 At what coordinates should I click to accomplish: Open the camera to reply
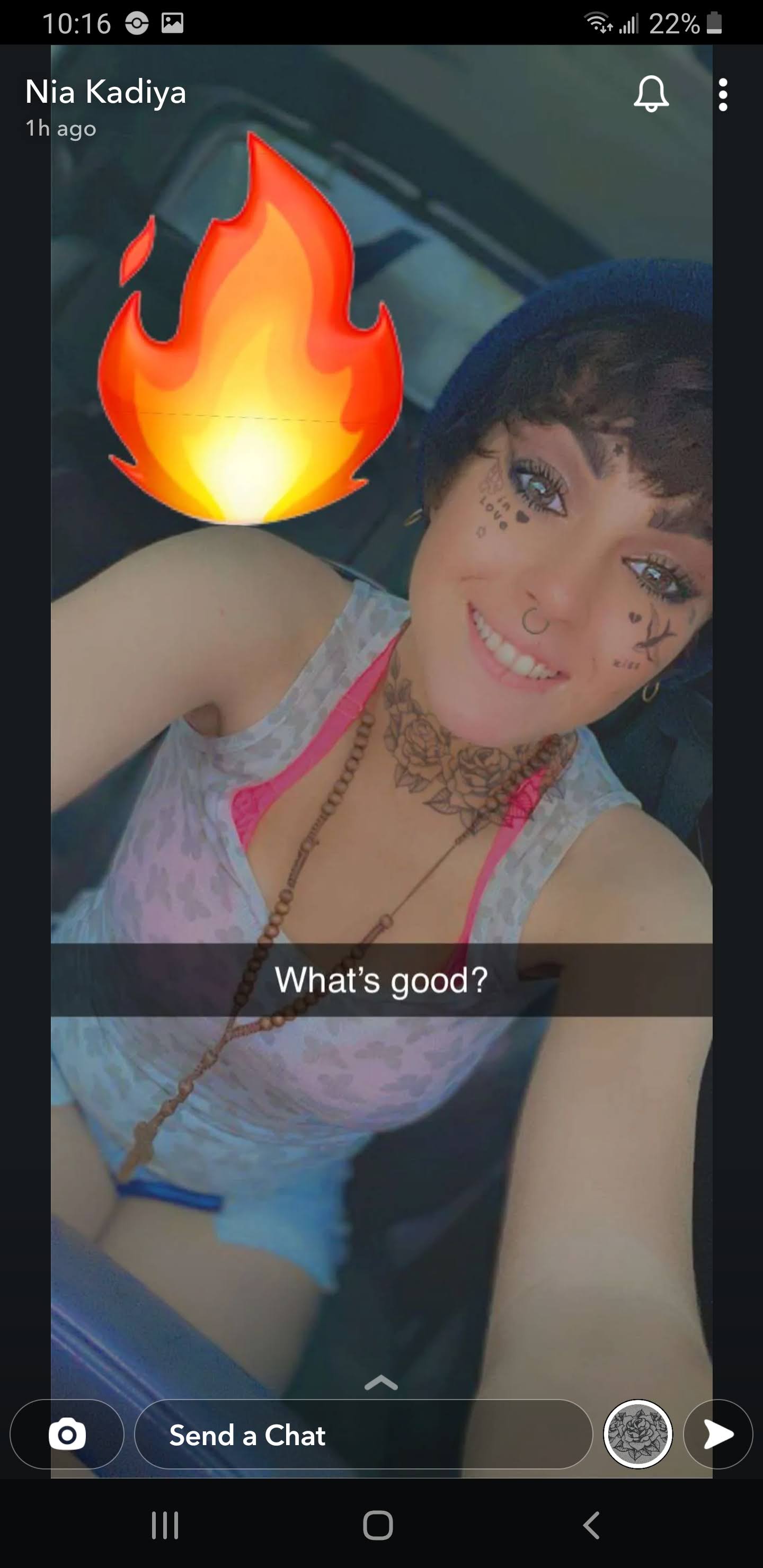[x=67, y=1435]
